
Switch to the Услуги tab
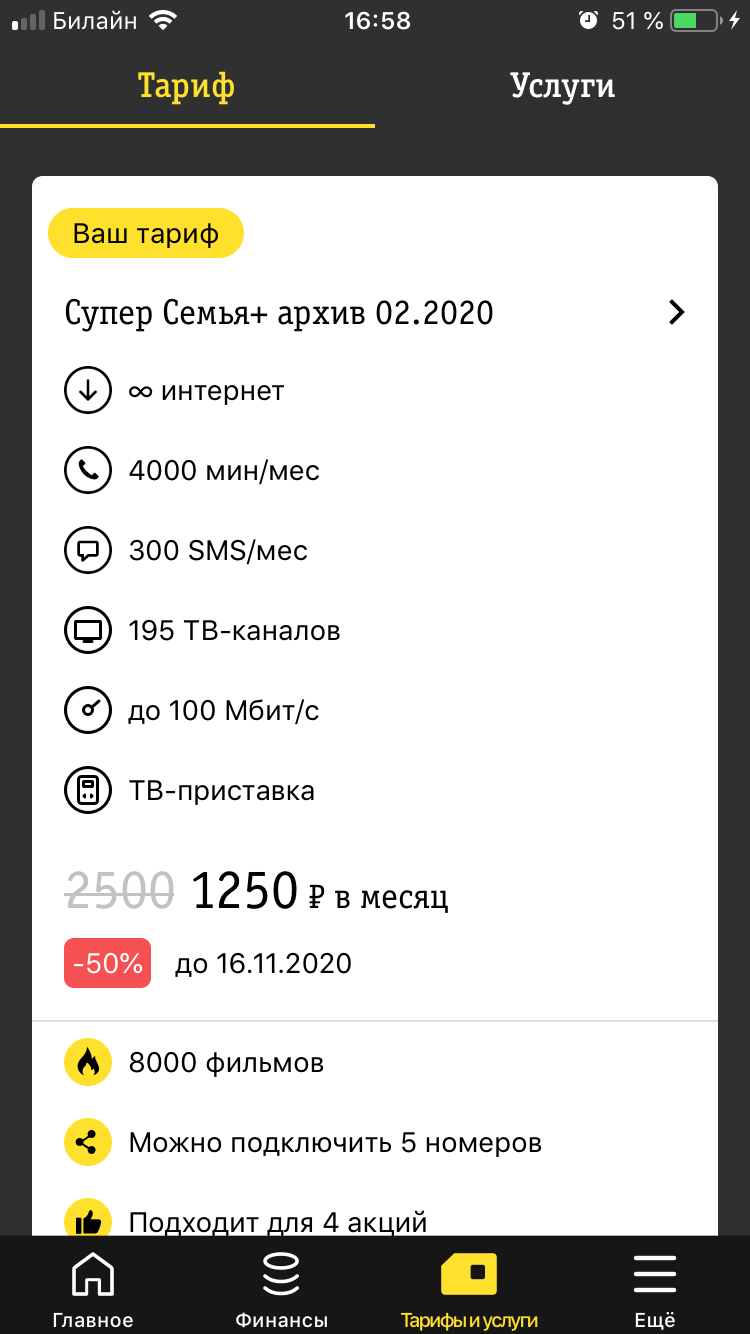562,86
